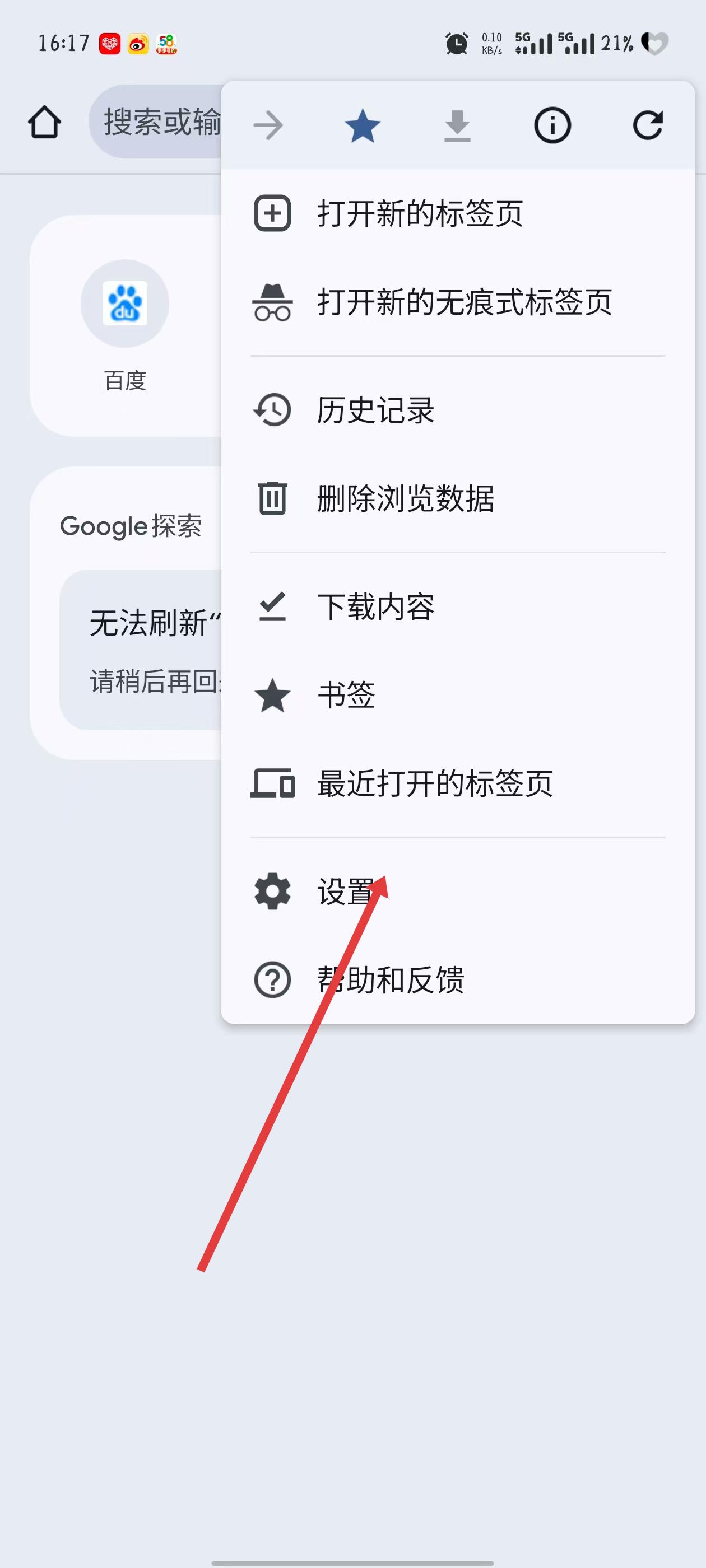Reload the page with refresh icon
This screenshot has width=706, height=1568.
(647, 126)
